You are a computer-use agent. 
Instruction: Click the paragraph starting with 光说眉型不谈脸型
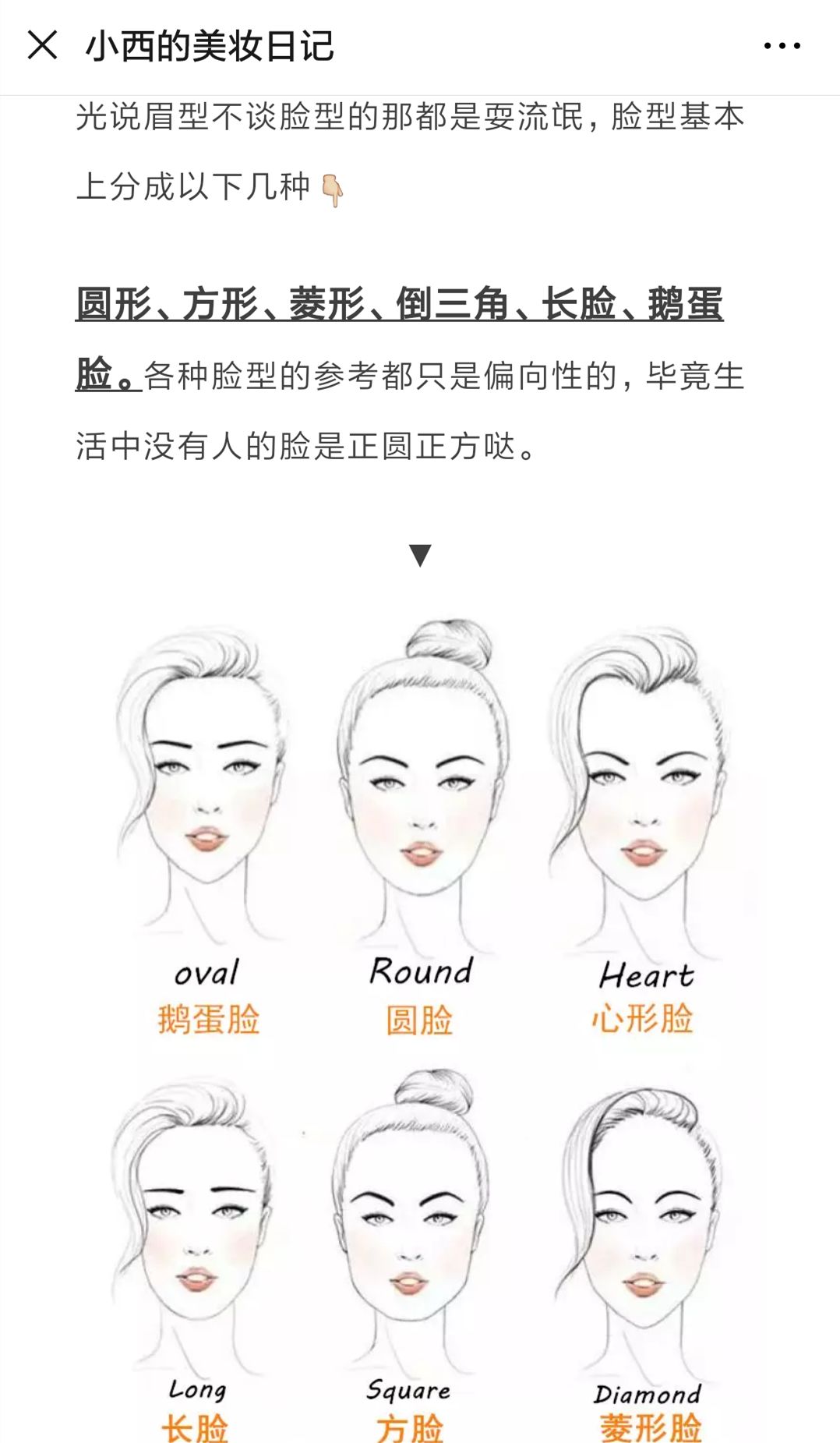411,152
